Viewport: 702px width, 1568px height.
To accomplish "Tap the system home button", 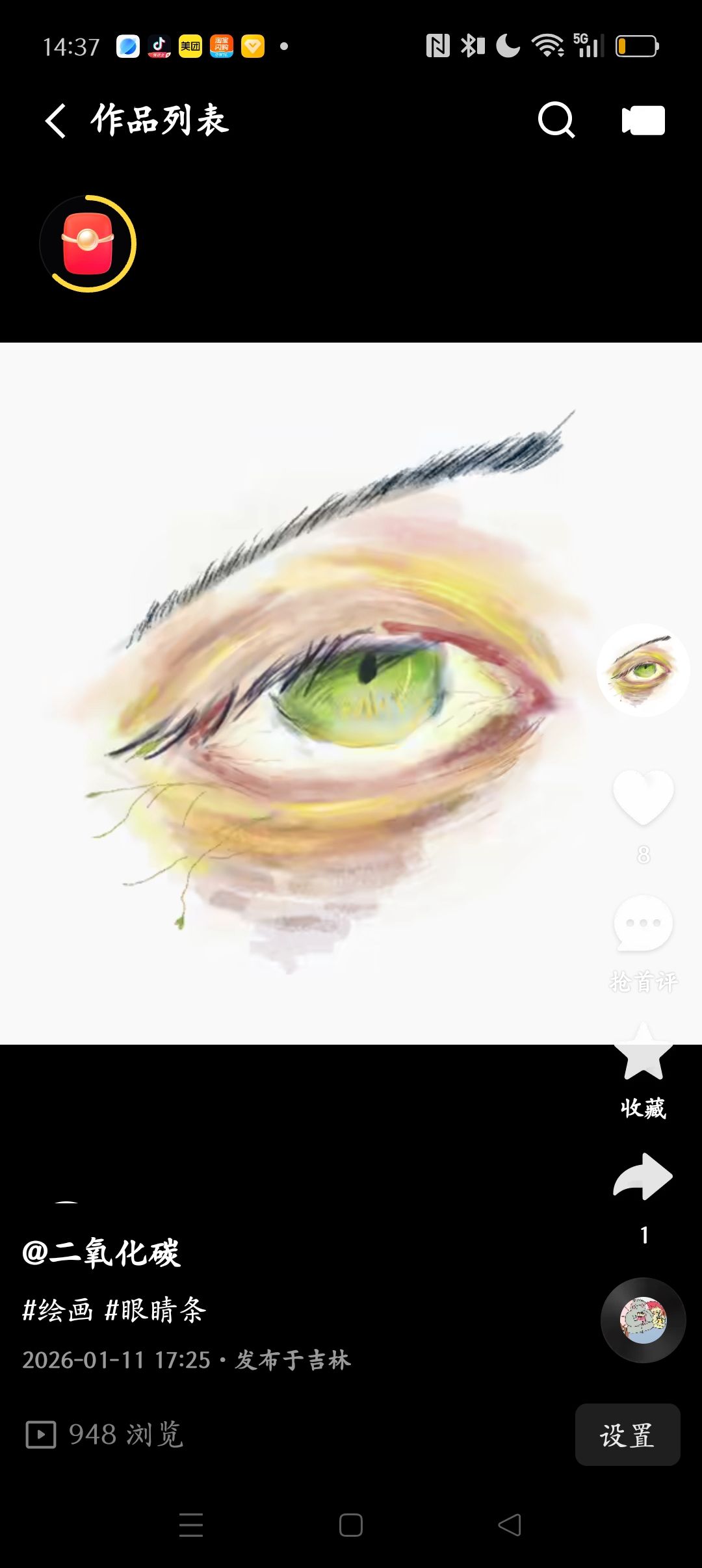I will (x=351, y=1524).
